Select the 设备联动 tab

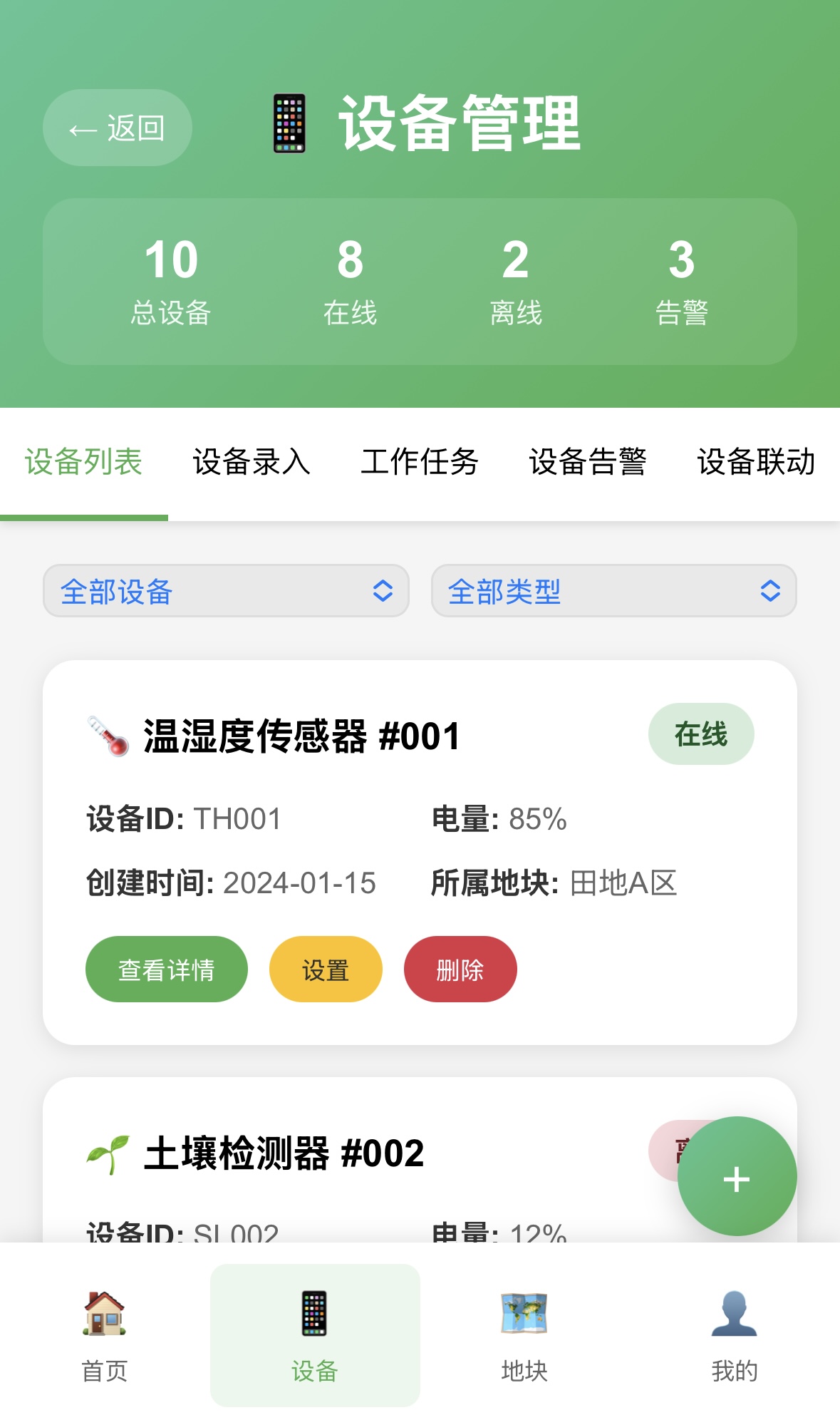click(x=756, y=462)
